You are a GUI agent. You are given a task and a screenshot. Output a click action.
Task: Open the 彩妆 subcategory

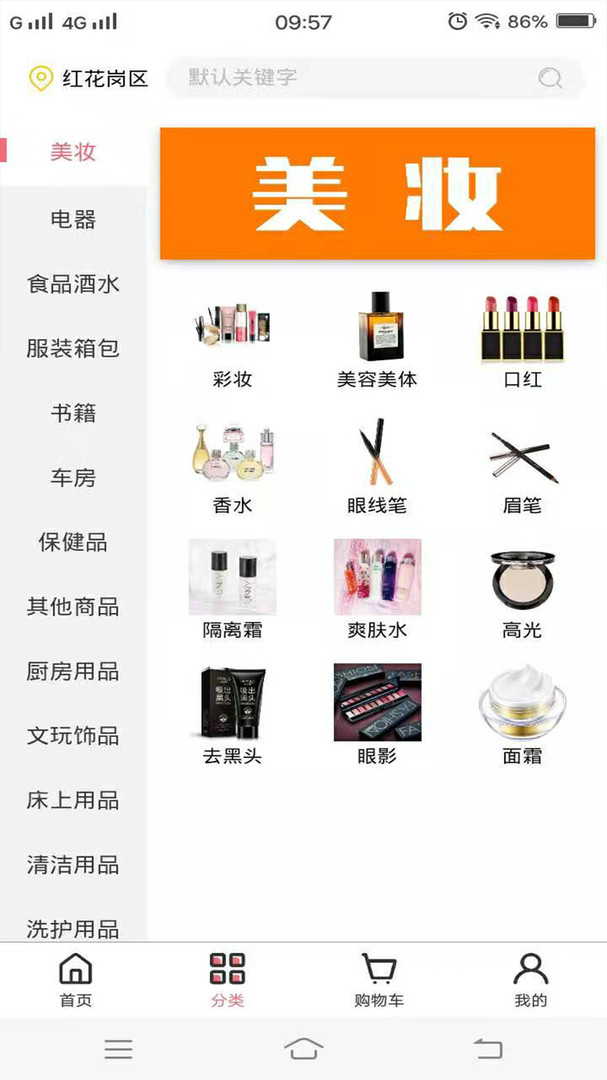[x=232, y=340]
